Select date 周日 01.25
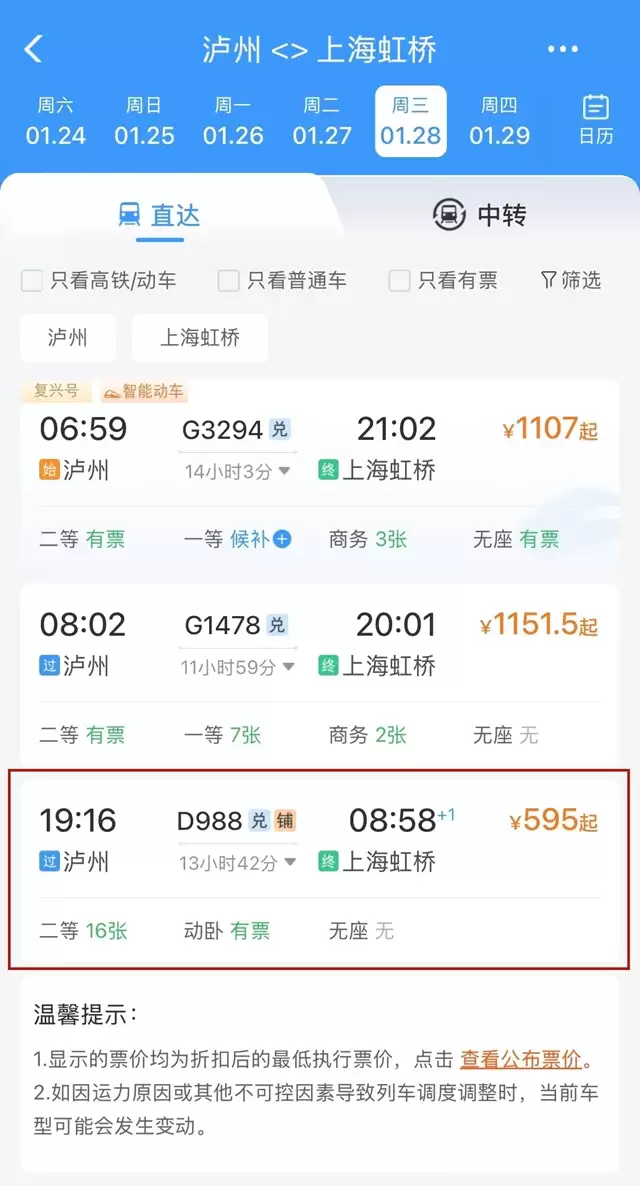This screenshot has height=1186, width=640. 144,121
